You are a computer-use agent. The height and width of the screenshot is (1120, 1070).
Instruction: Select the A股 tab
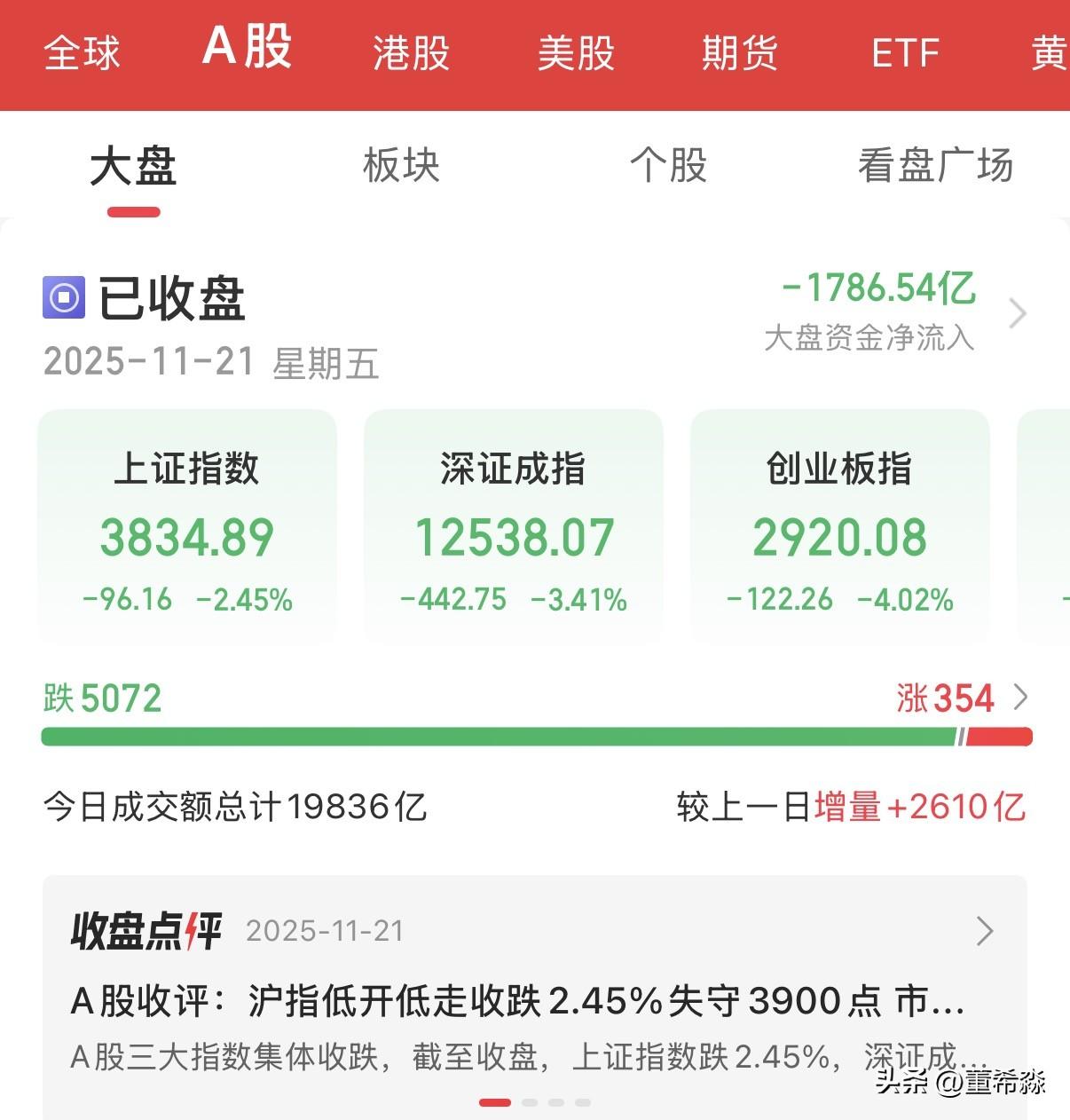[247, 48]
